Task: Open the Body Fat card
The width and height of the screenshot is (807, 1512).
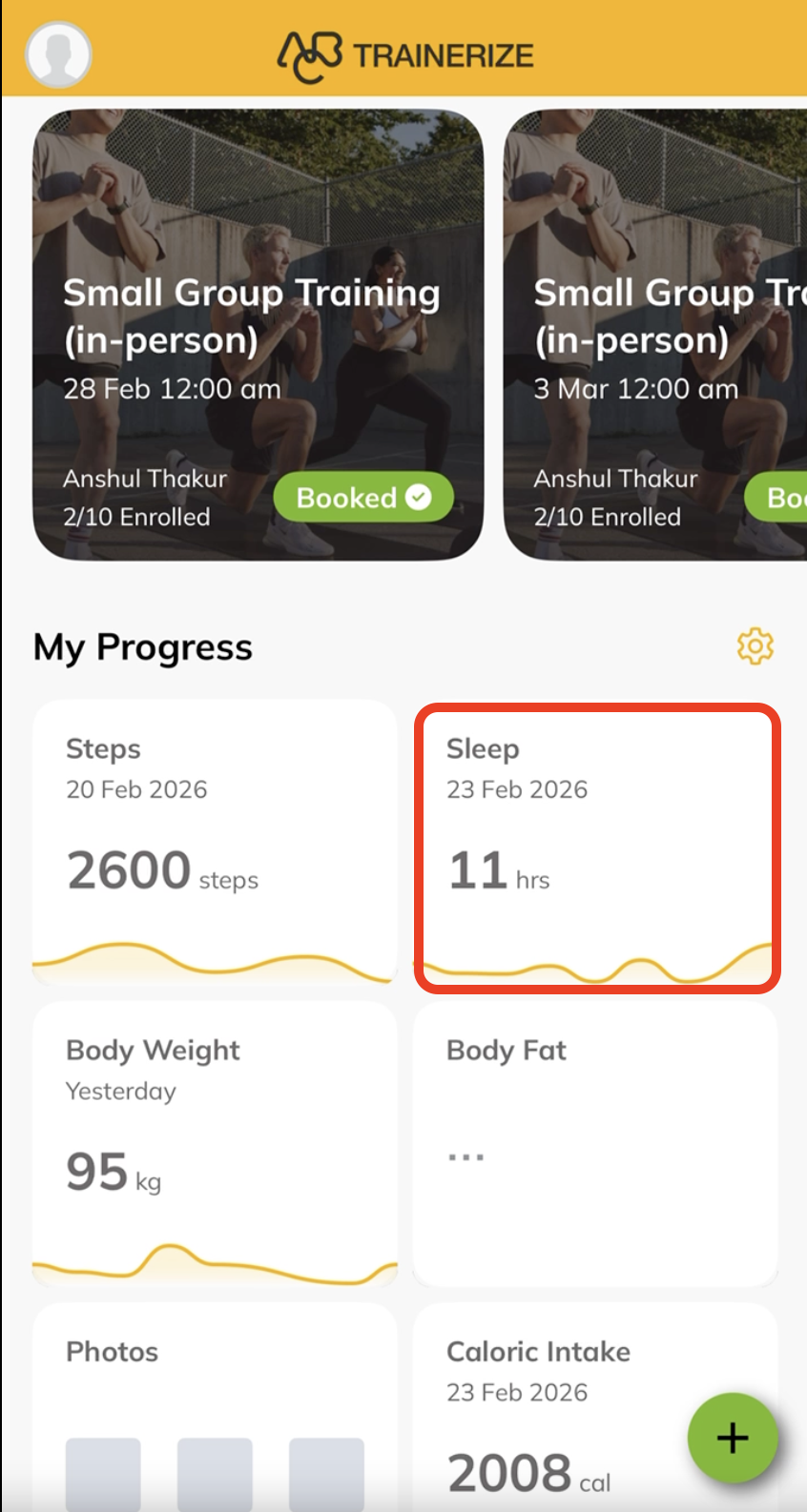Action: 595,1143
